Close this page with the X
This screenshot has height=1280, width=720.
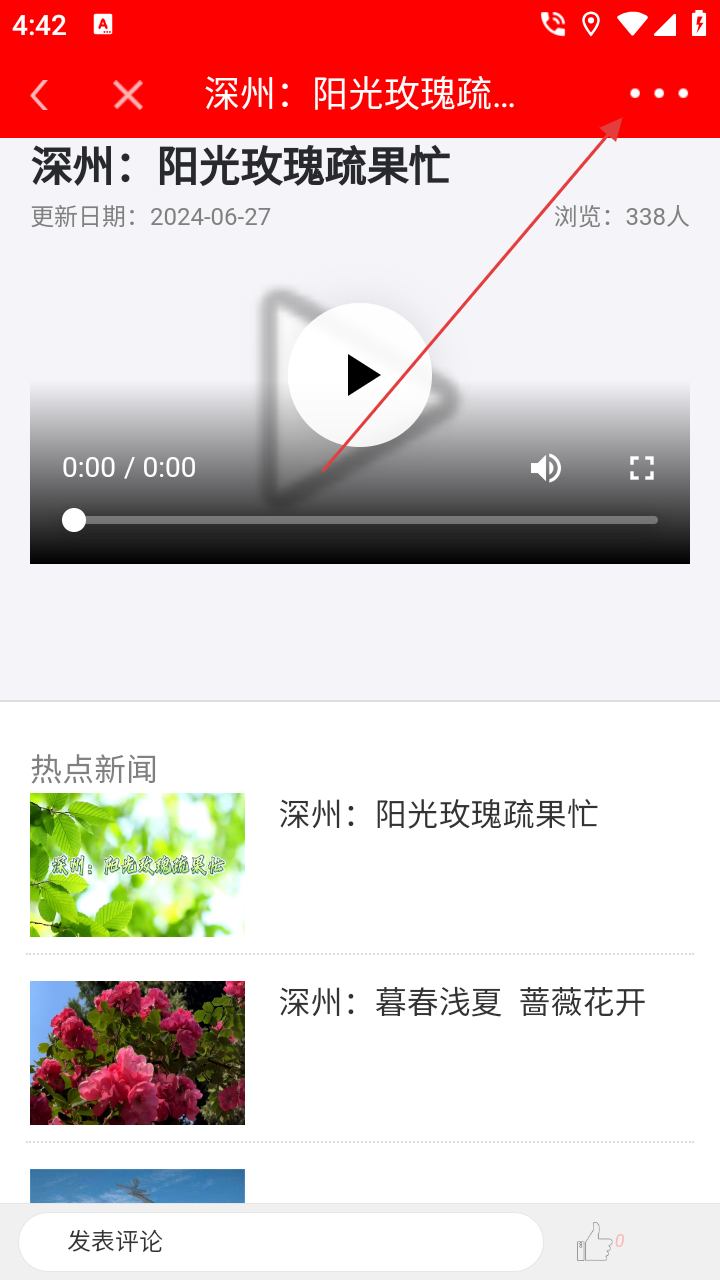coord(128,94)
